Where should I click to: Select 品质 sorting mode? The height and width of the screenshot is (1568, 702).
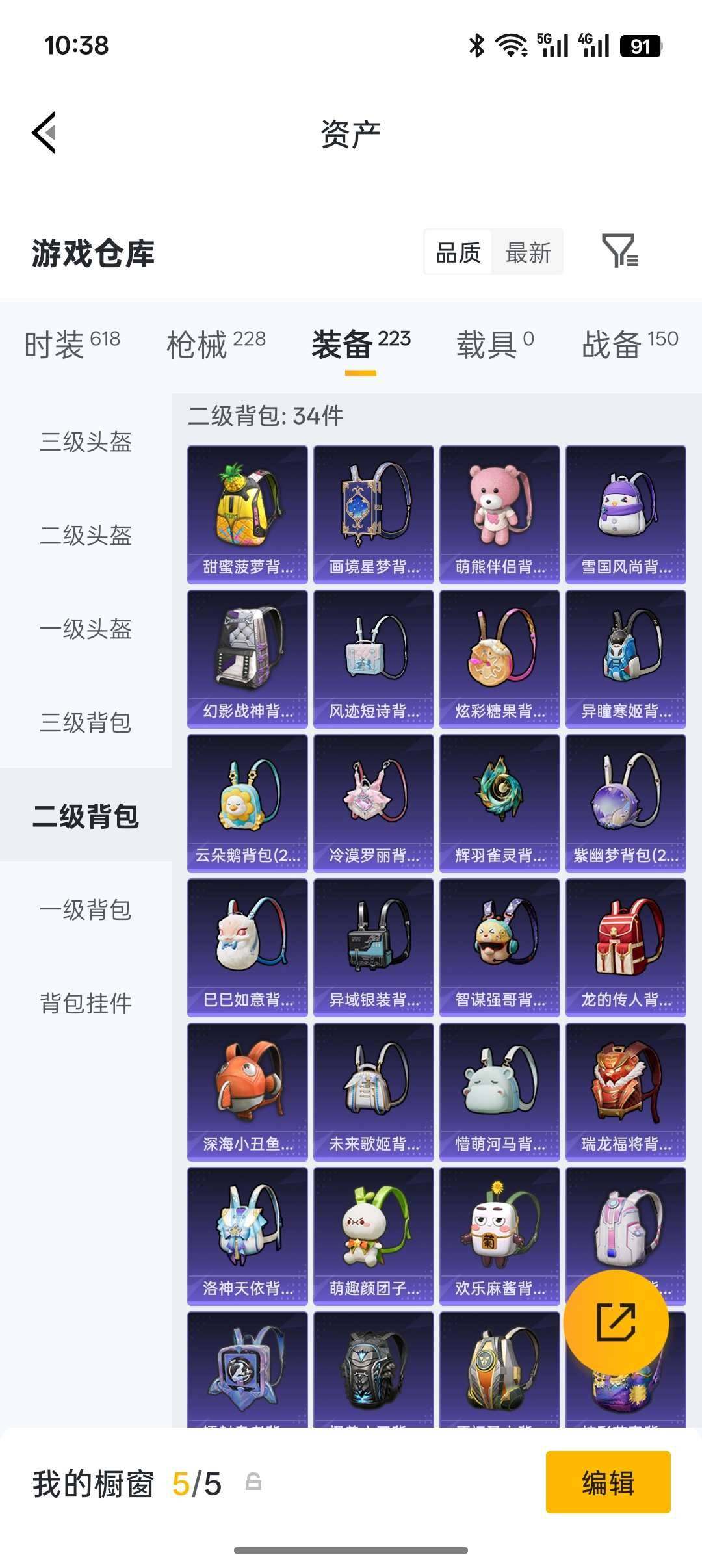point(457,253)
